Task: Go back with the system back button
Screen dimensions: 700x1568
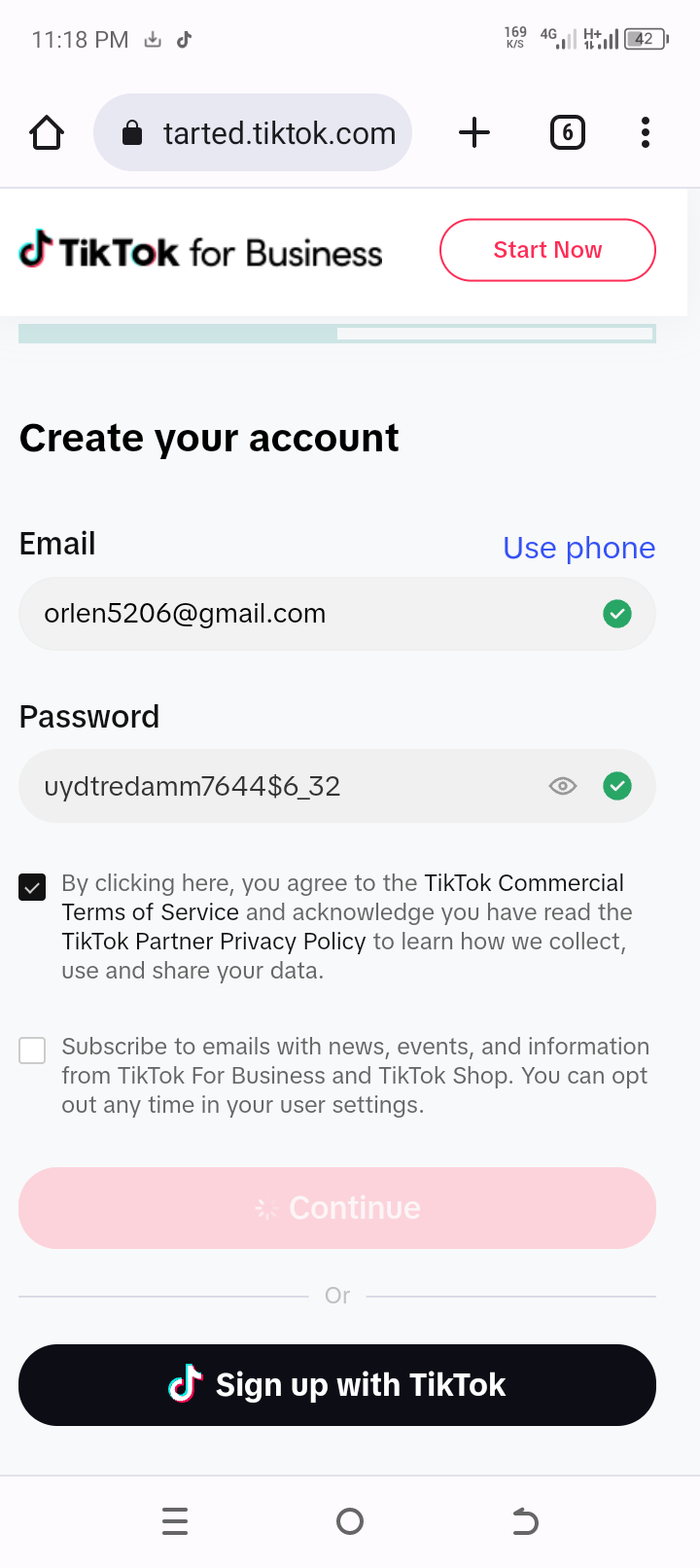Action: tap(525, 1521)
